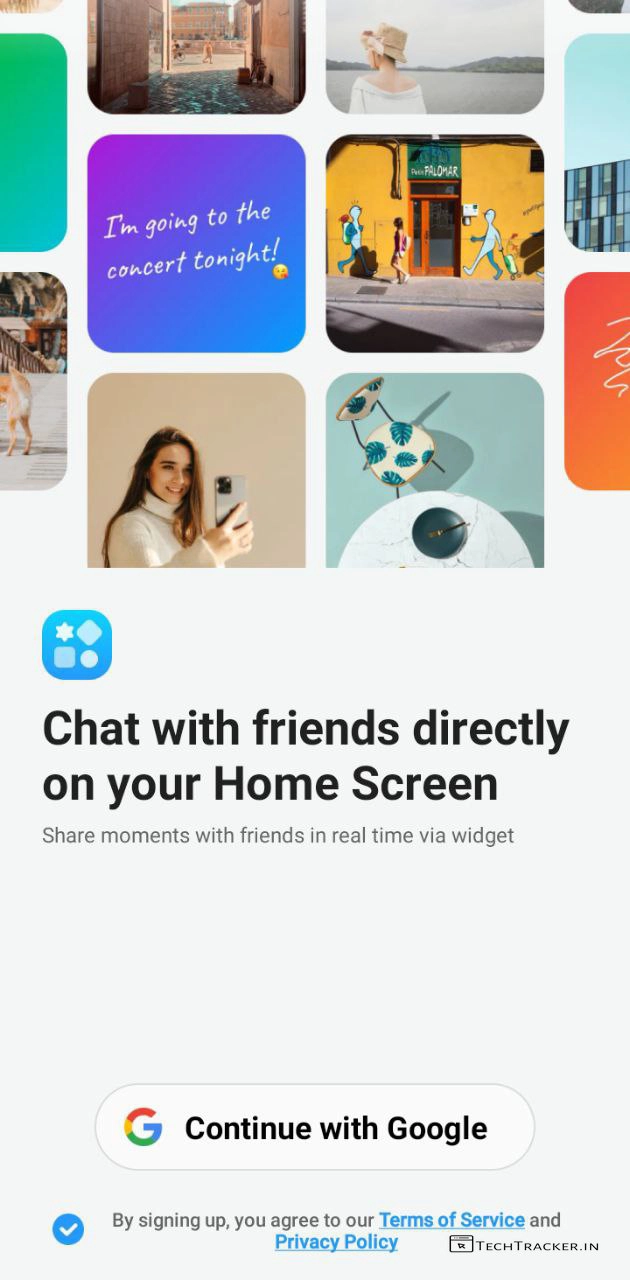The width and height of the screenshot is (630, 1280).
Task: Open the Terms of Service link
Action: (451, 1219)
